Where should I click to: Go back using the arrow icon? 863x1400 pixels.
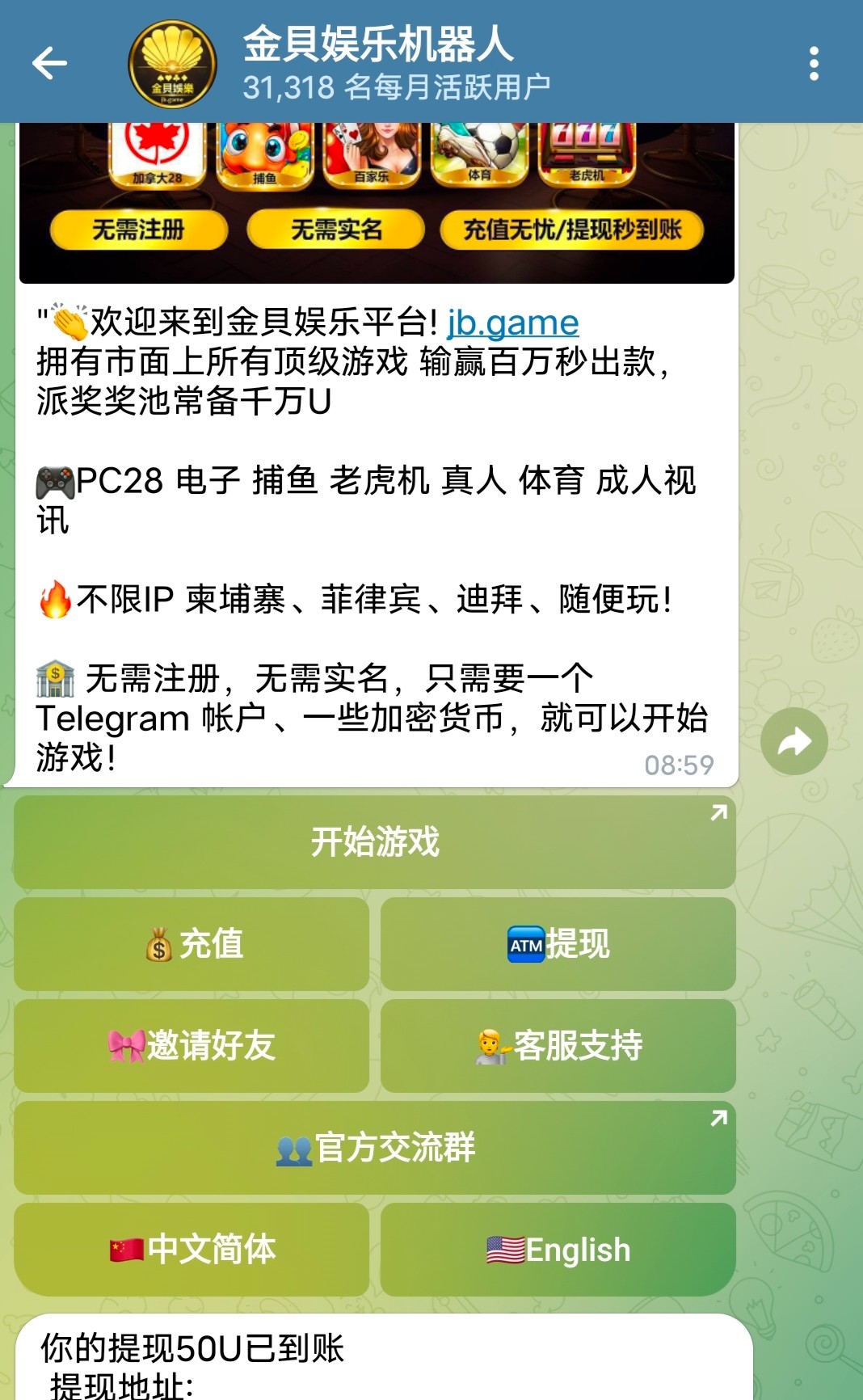click(49, 63)
